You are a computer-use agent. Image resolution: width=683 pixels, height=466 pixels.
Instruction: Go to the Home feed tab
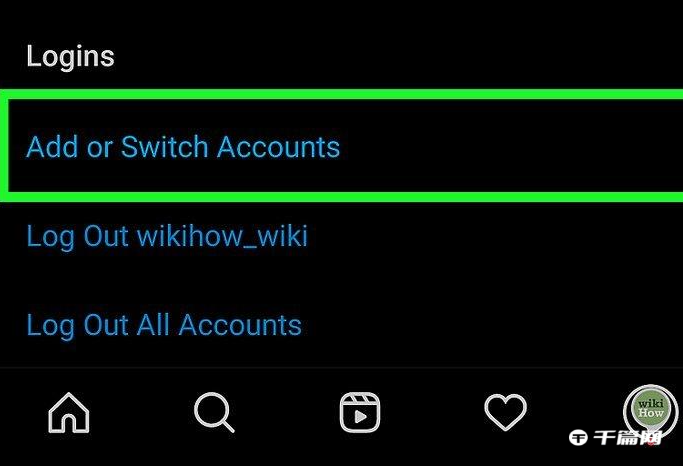click(69, 412)
